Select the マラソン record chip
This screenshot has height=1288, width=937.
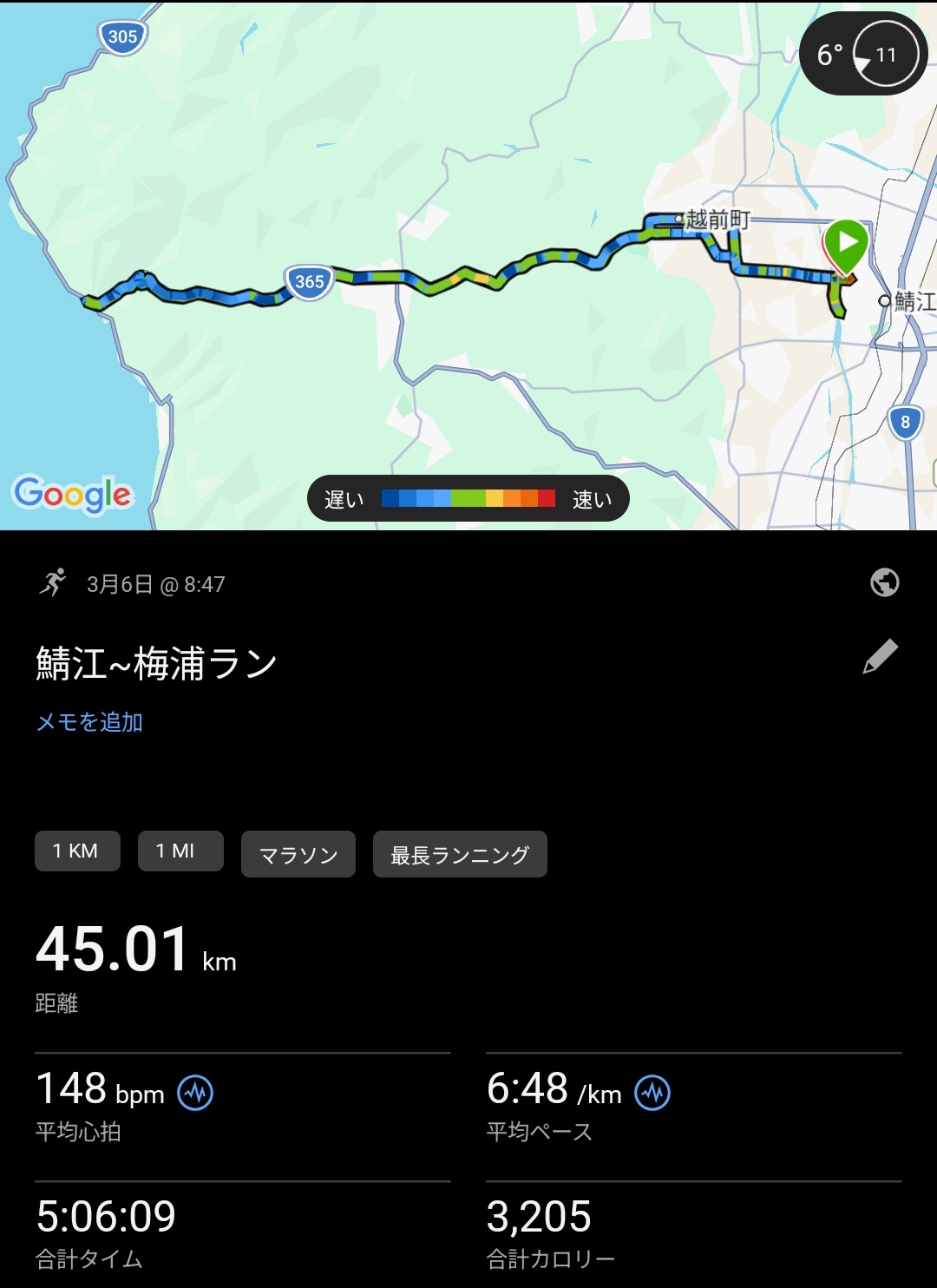click(x=298, y=855)
